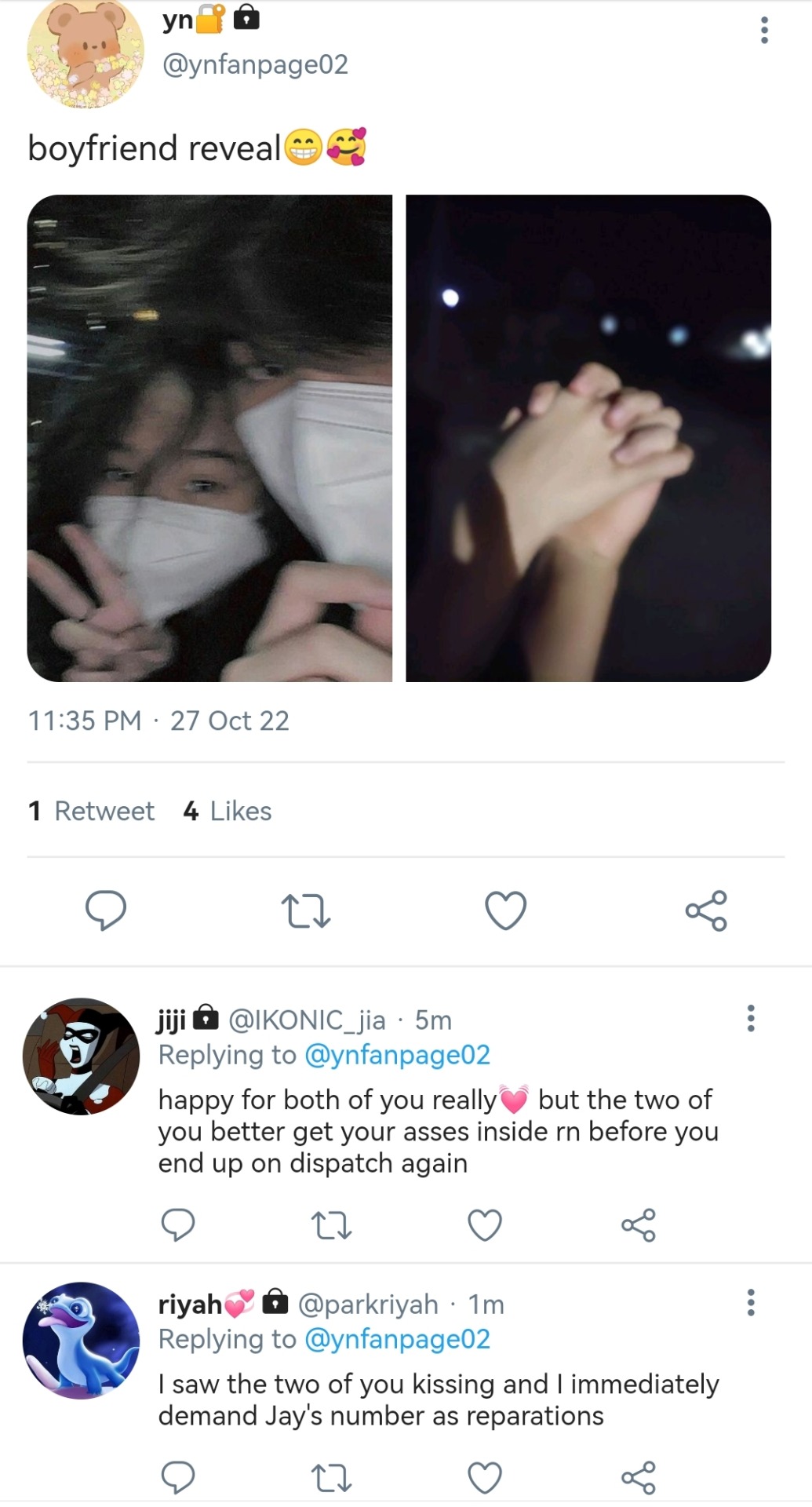812x1507 pixels.
Task: Retweet jiji's reply
Action: click(331, 1224)
